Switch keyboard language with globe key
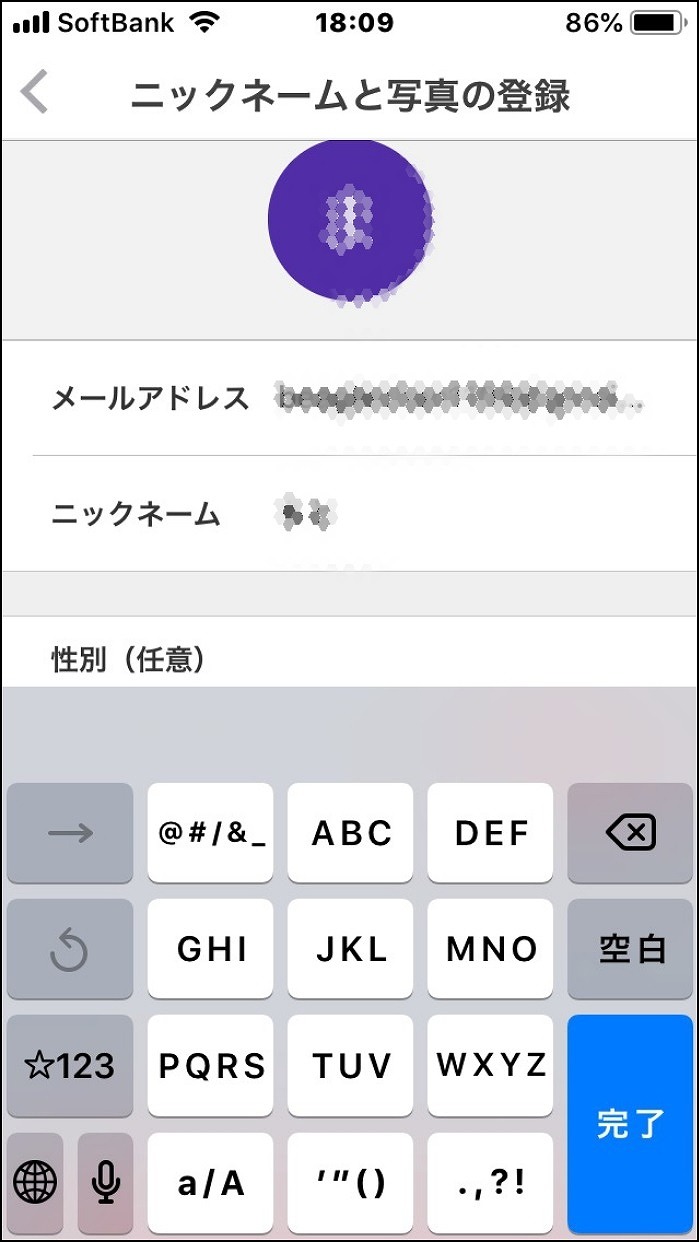Viewport: 699px width, 1242px height. coord(35,1183)
